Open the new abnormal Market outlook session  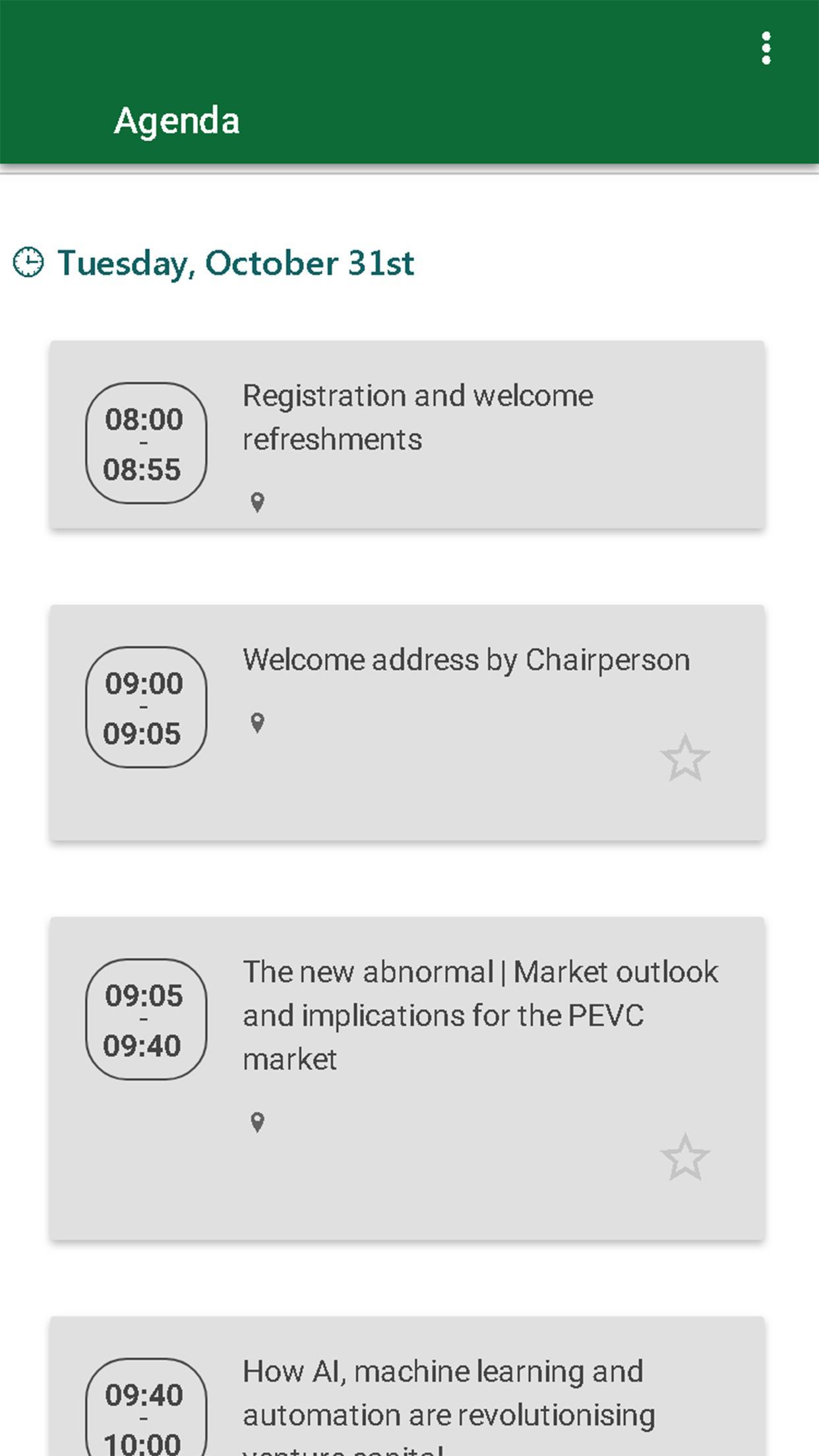tap(480, 1015)
